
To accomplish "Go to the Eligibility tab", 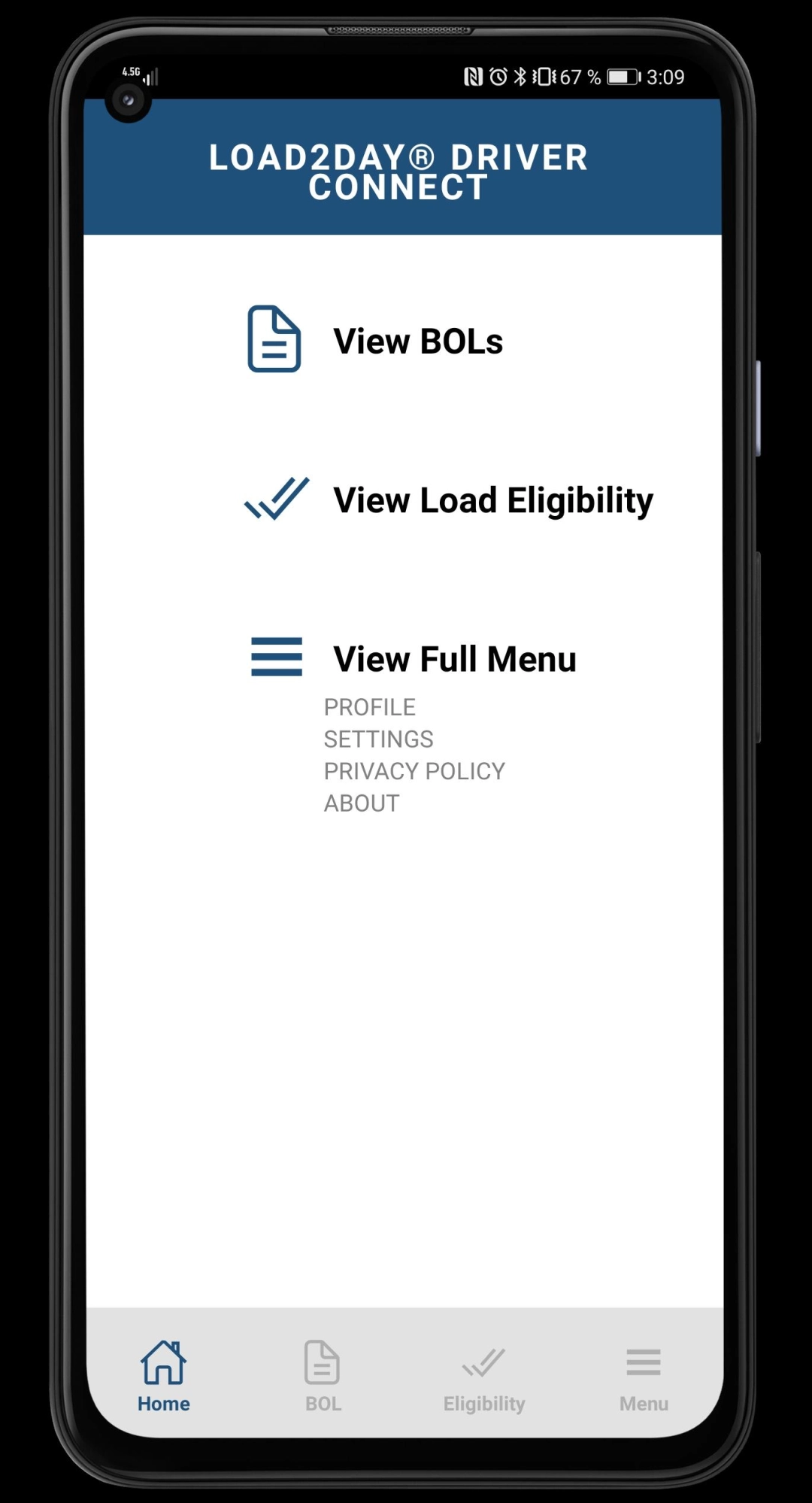I will [484, 1377].
